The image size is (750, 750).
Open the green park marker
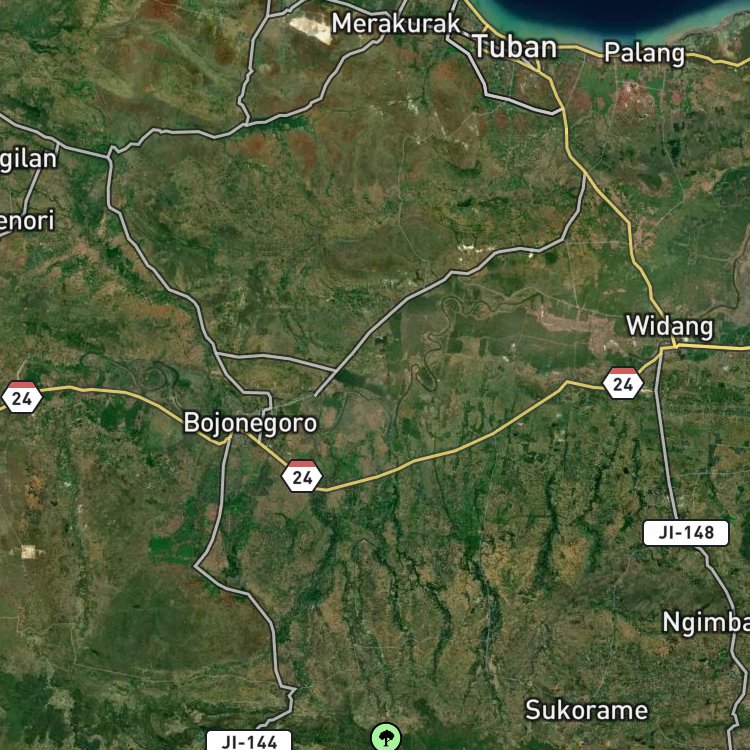point(386,737)
